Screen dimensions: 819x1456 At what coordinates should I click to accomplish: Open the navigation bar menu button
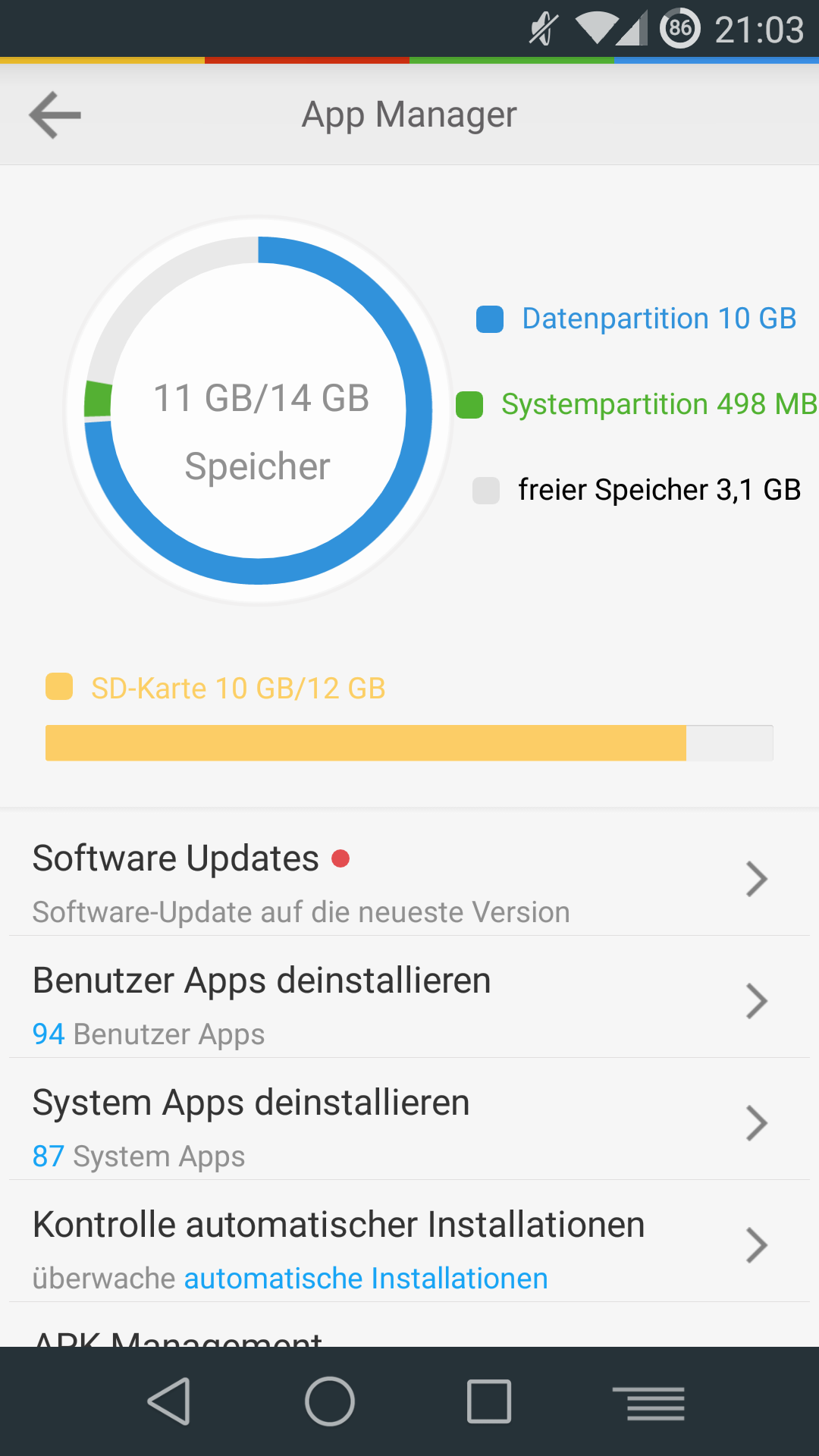pyautogui.click(x=649, y=1402)
